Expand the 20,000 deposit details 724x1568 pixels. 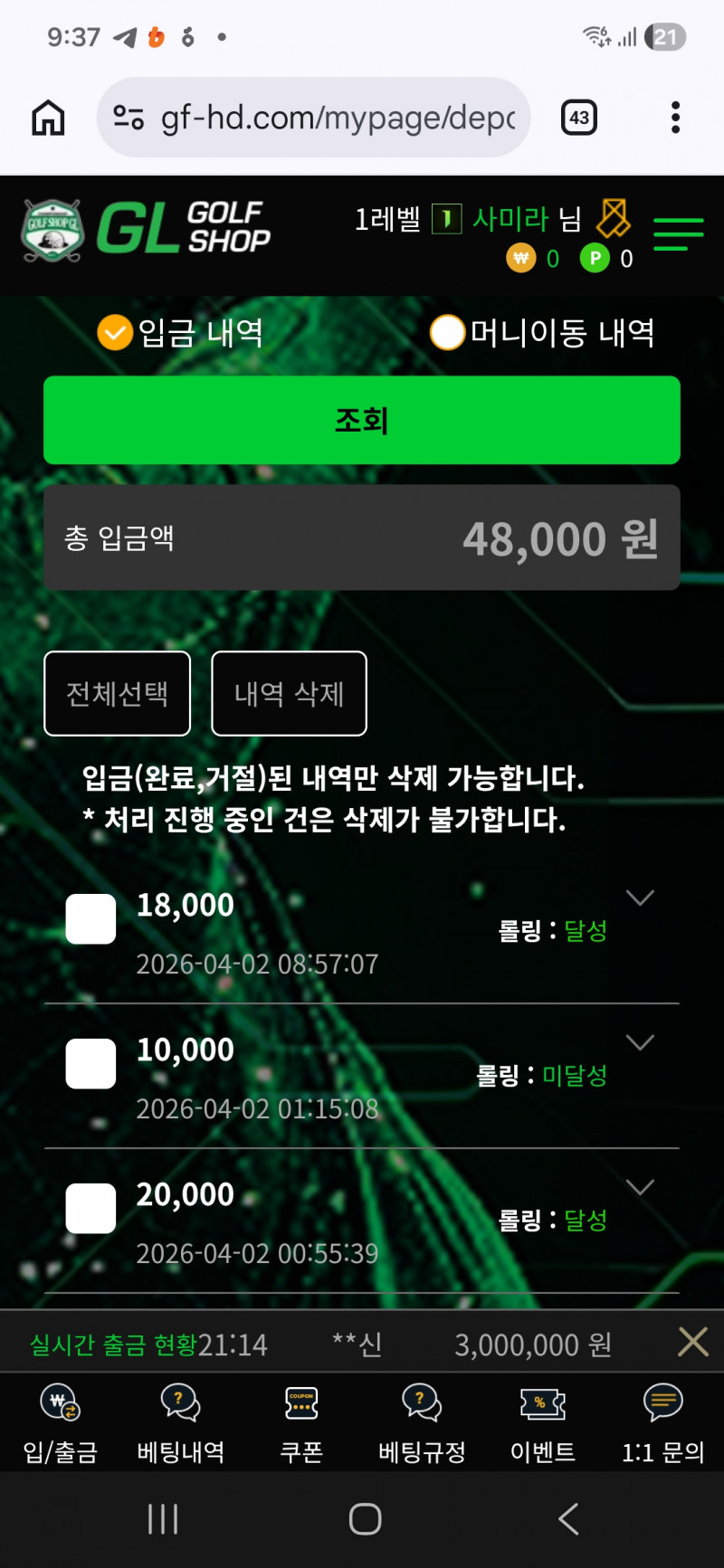click(640, 1187)
